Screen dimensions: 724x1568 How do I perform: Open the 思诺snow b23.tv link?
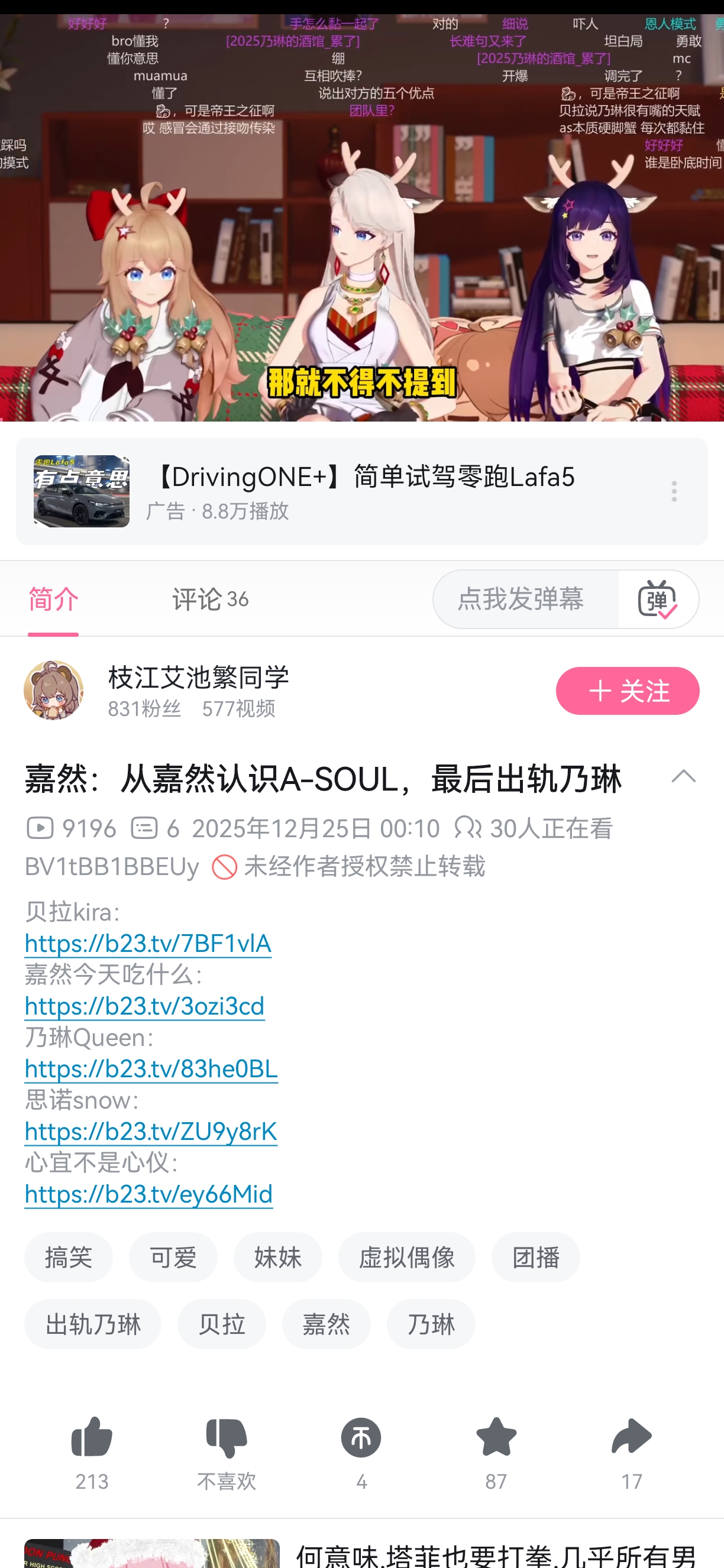(150, 1131)
